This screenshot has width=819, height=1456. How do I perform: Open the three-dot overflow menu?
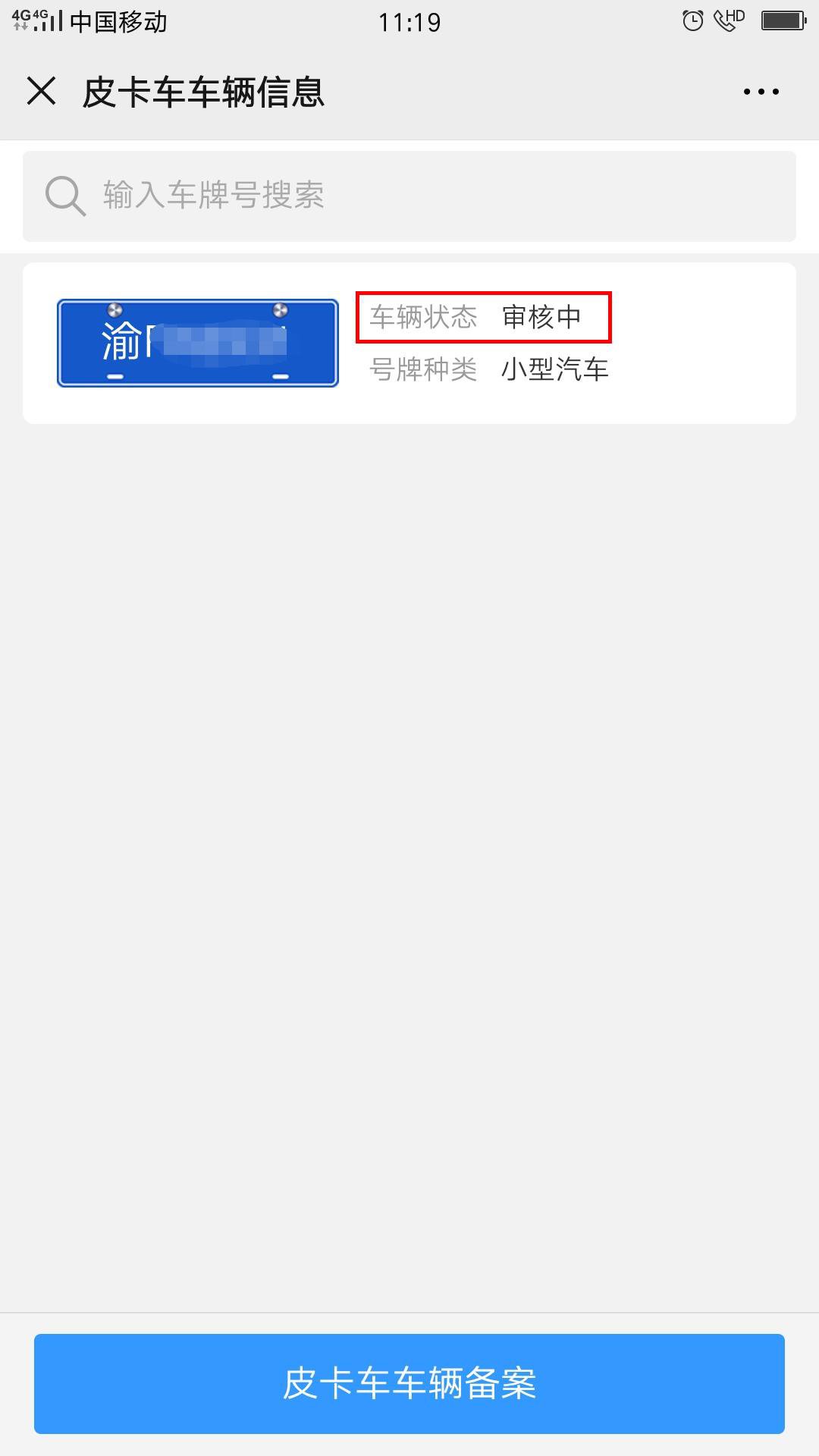click(761, 92)
